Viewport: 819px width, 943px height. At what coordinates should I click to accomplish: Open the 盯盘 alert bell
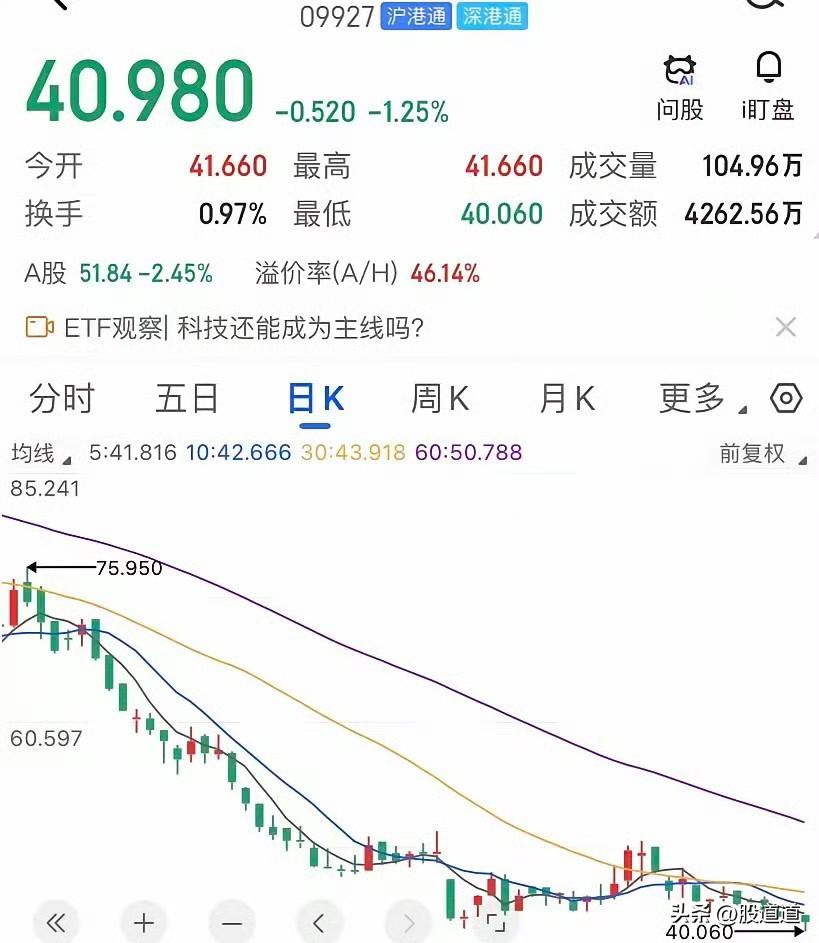(x=768, y=88)
